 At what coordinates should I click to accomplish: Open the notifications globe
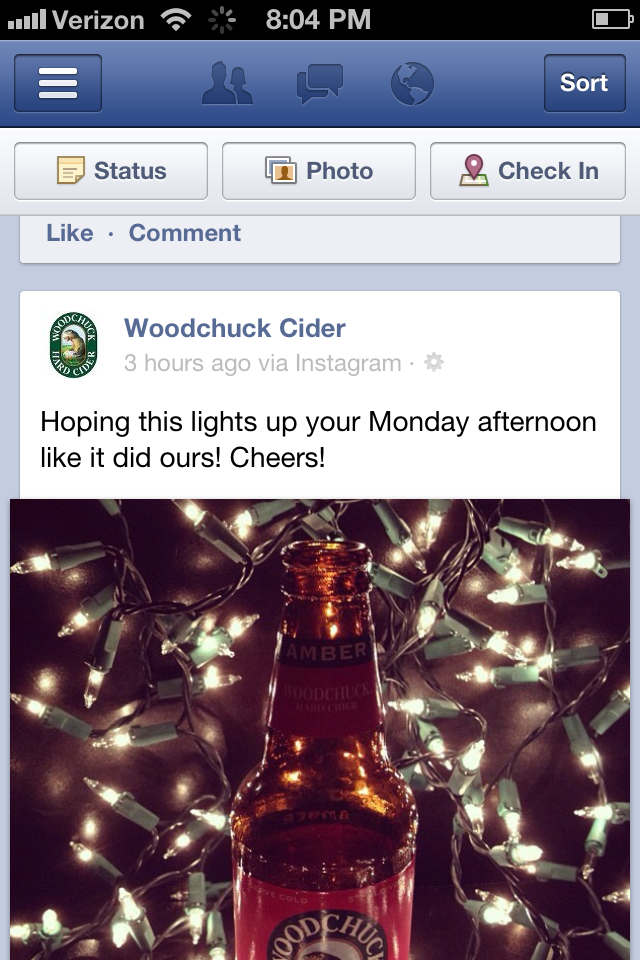[x=412, y=83]
